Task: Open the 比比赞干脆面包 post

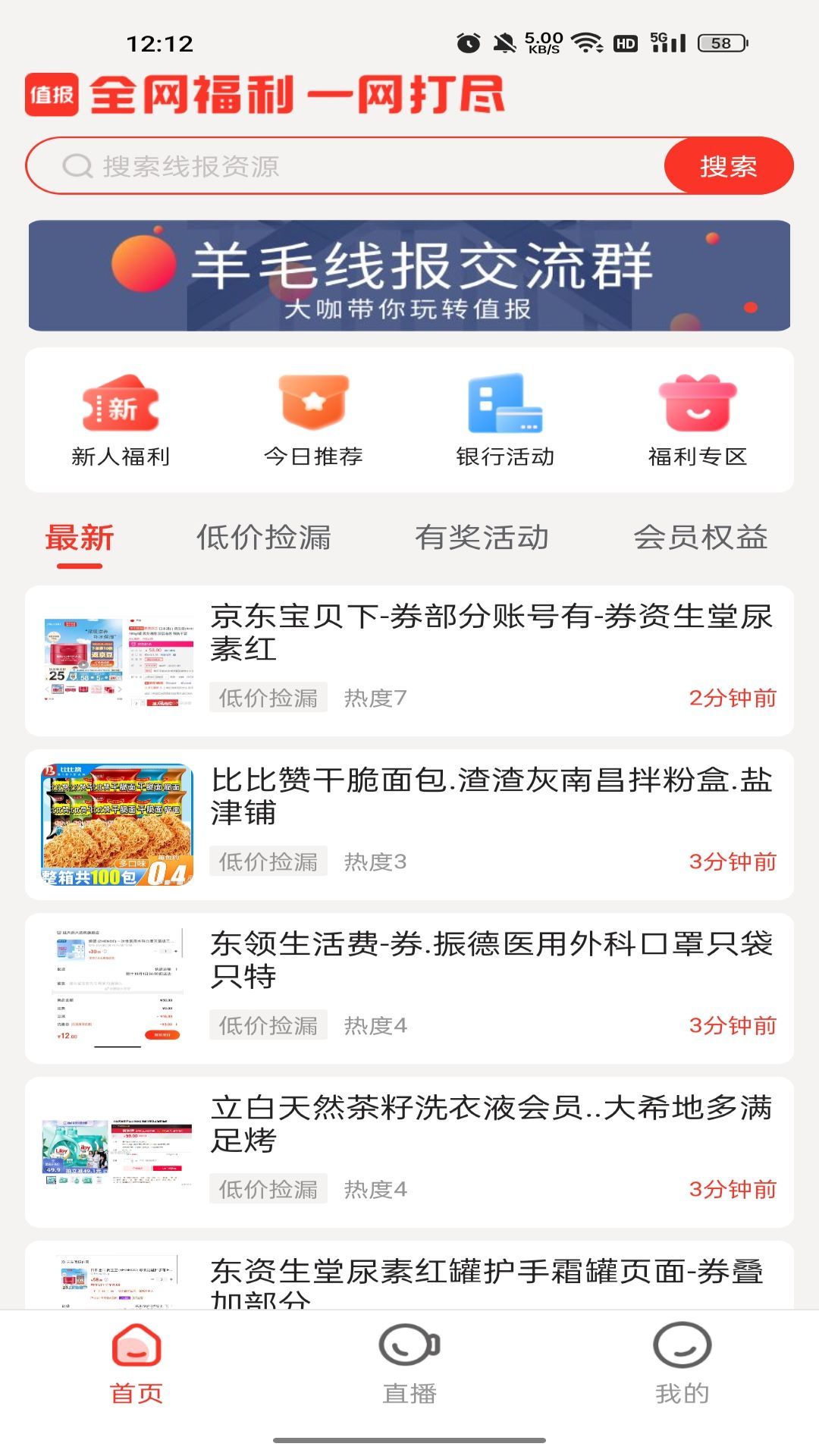Action: click(409, 824)
